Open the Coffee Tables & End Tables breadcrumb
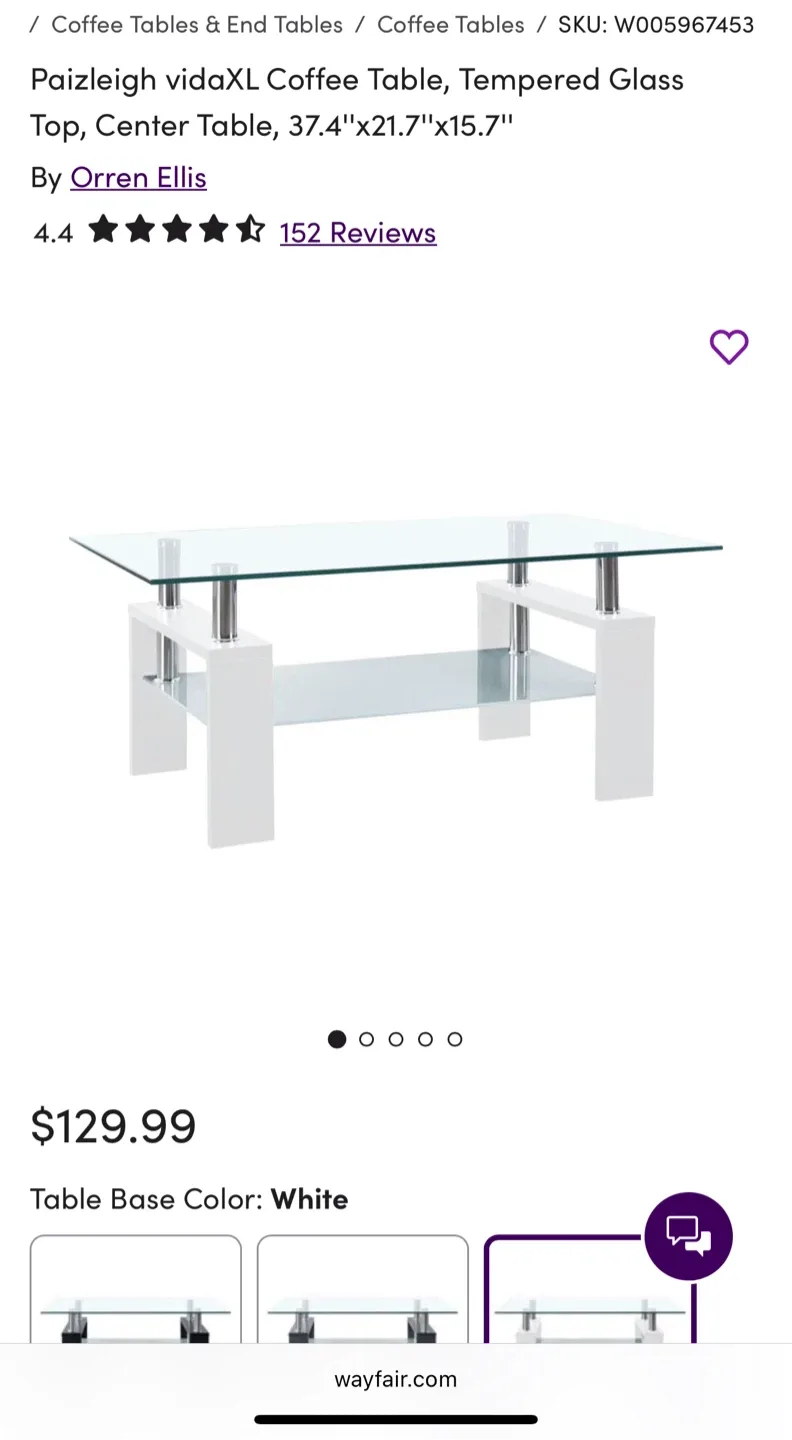 click(196, 24)
